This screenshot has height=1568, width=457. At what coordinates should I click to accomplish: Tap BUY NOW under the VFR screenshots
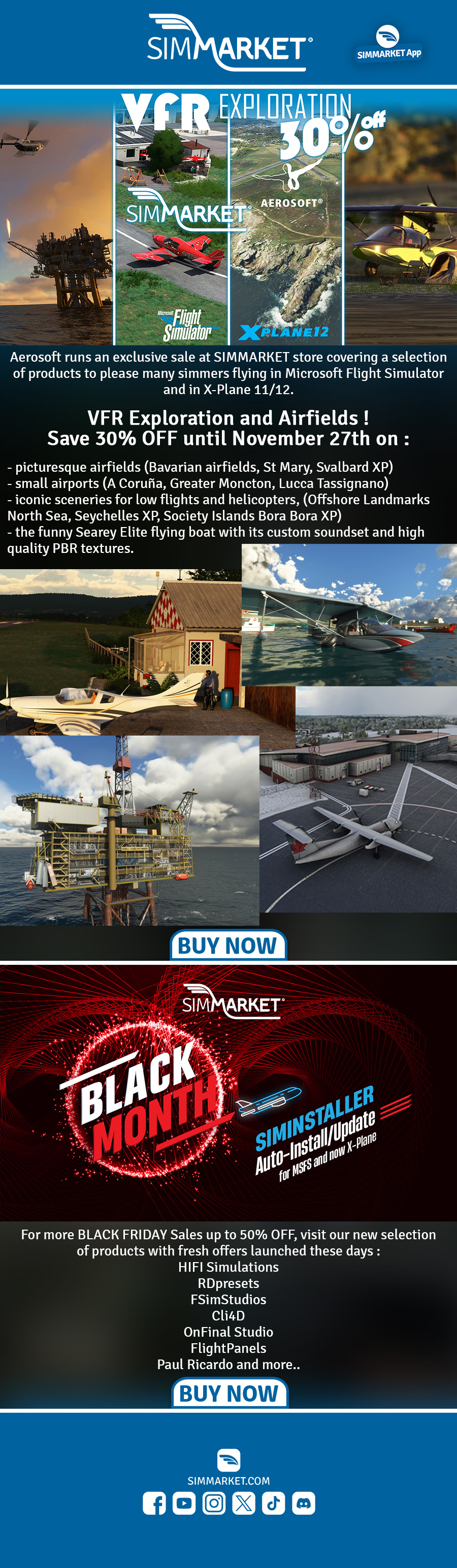pos(228,945)
